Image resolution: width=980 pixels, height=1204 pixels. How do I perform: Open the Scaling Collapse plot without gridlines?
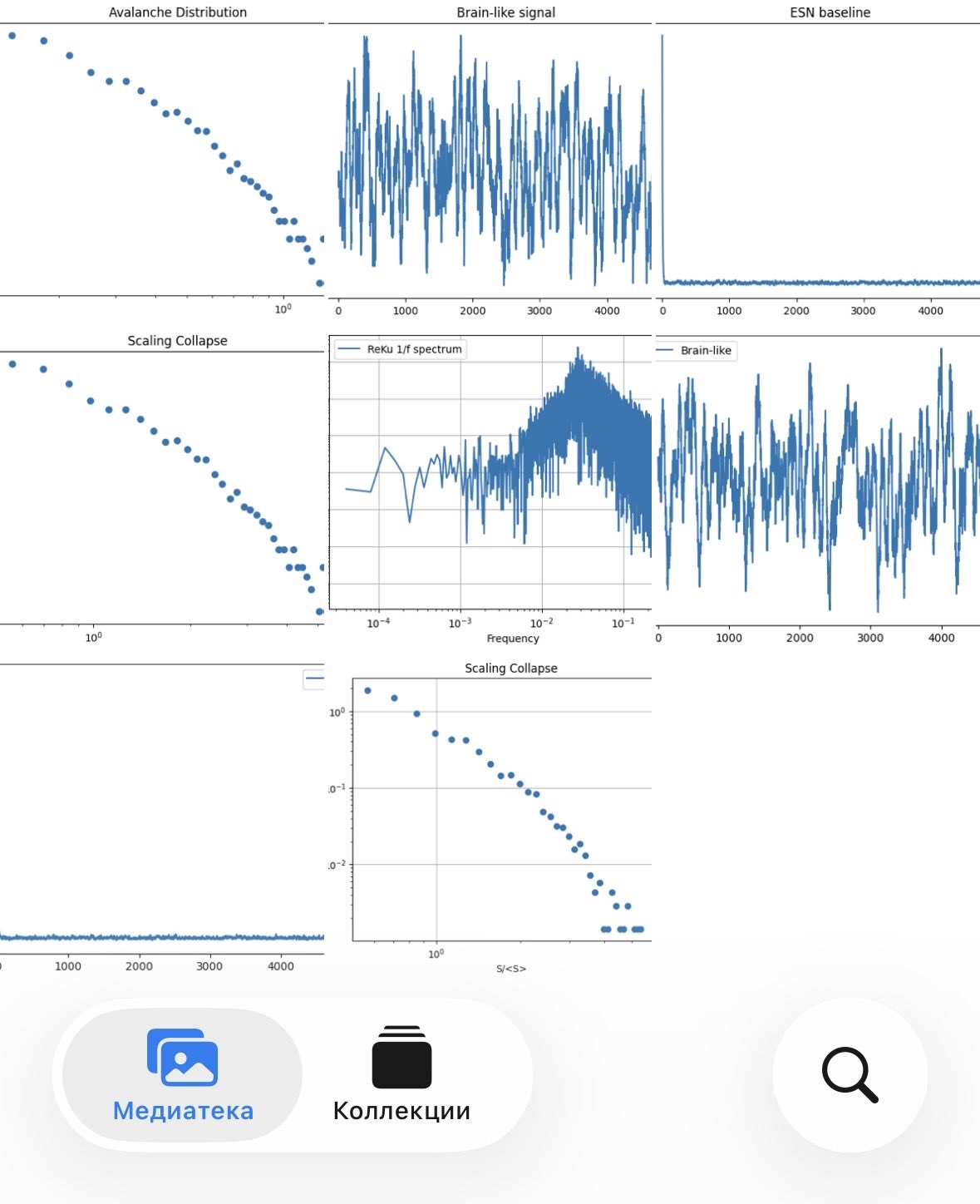click(x=162, y=490)
